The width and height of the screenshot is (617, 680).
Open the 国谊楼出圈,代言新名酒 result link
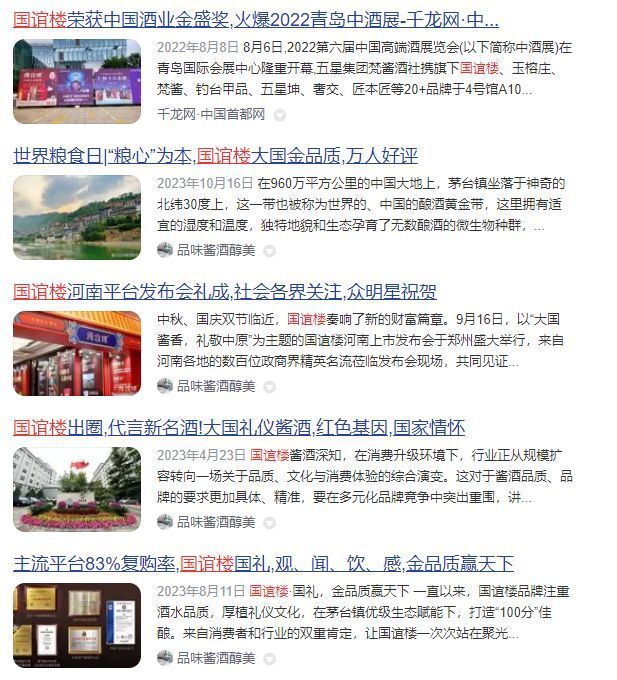click(x=238, y=428)
